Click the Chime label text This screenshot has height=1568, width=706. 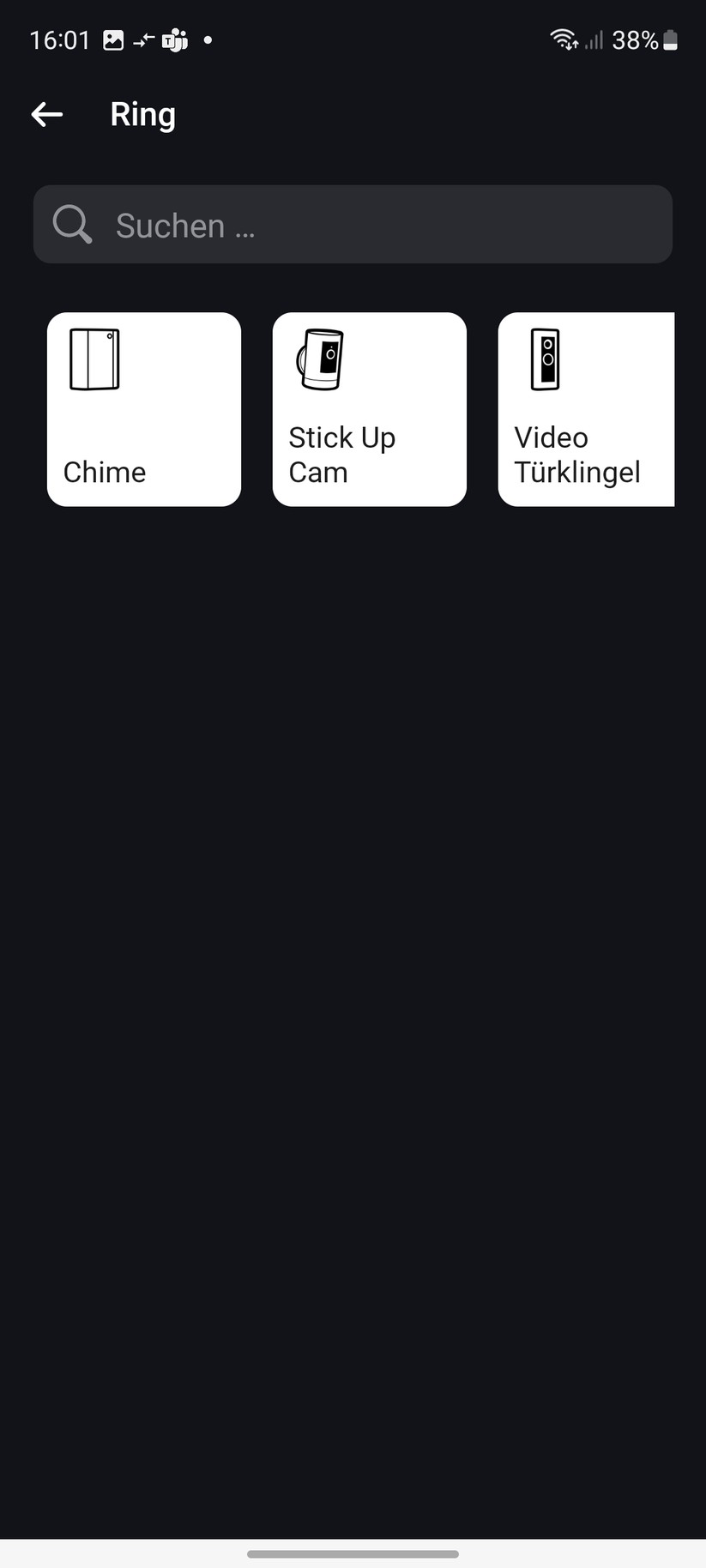coord(104,472)
